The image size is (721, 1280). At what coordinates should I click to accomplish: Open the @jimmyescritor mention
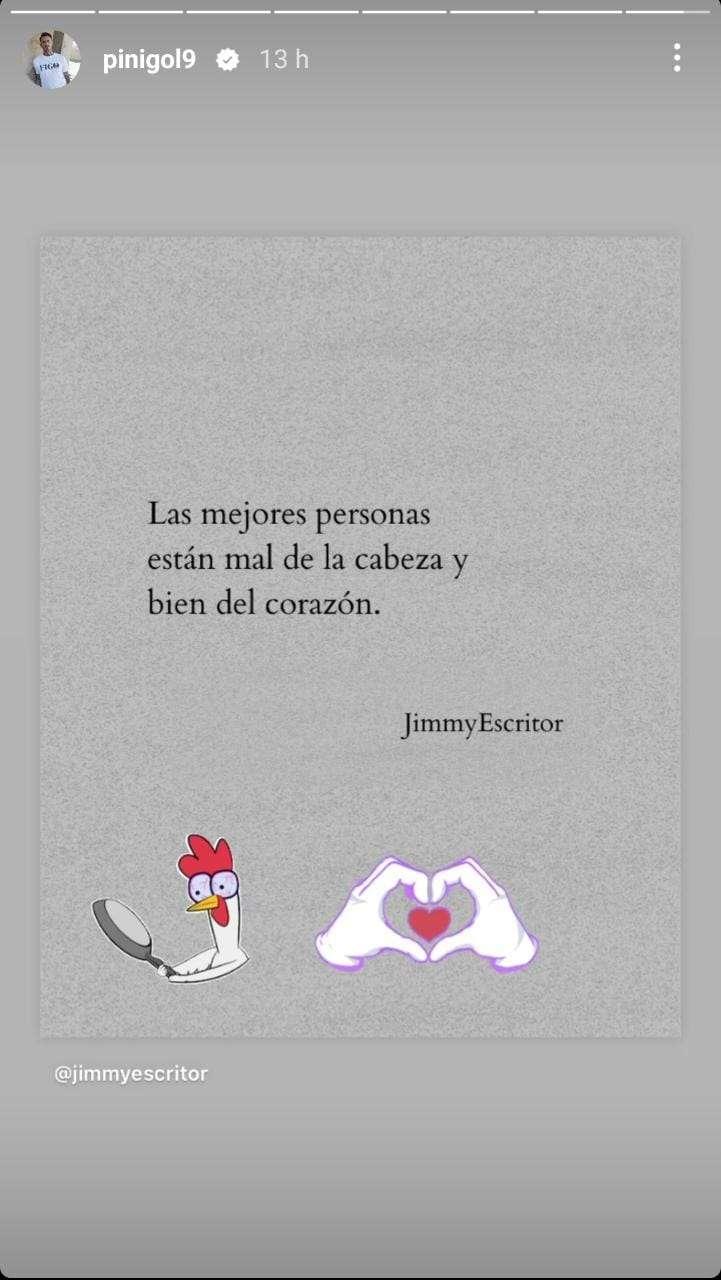click(x=131, y=1074)
